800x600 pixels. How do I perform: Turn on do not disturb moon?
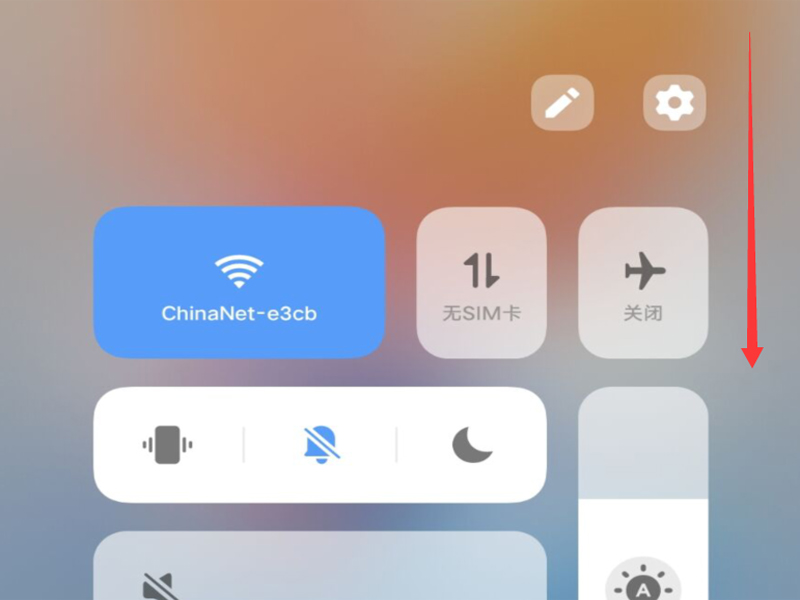473,444
